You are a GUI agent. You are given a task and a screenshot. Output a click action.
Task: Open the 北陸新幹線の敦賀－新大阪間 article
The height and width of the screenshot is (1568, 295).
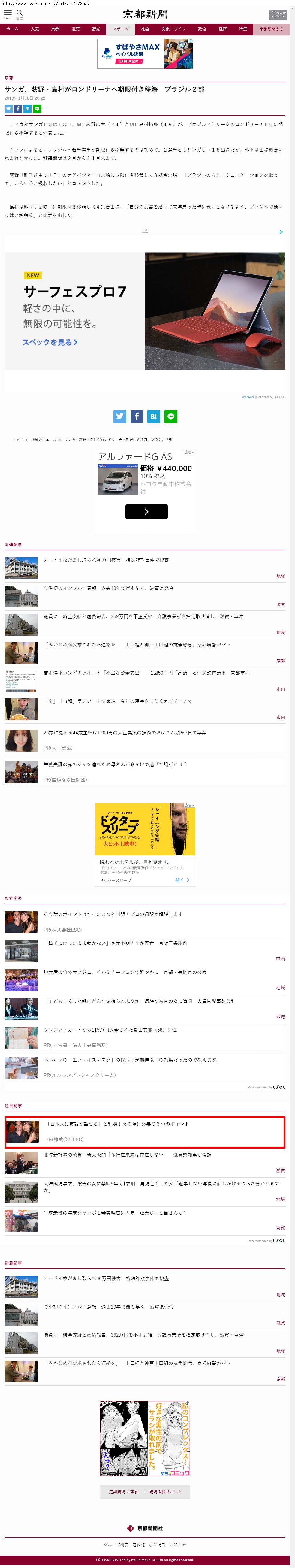click(127, 1155)
